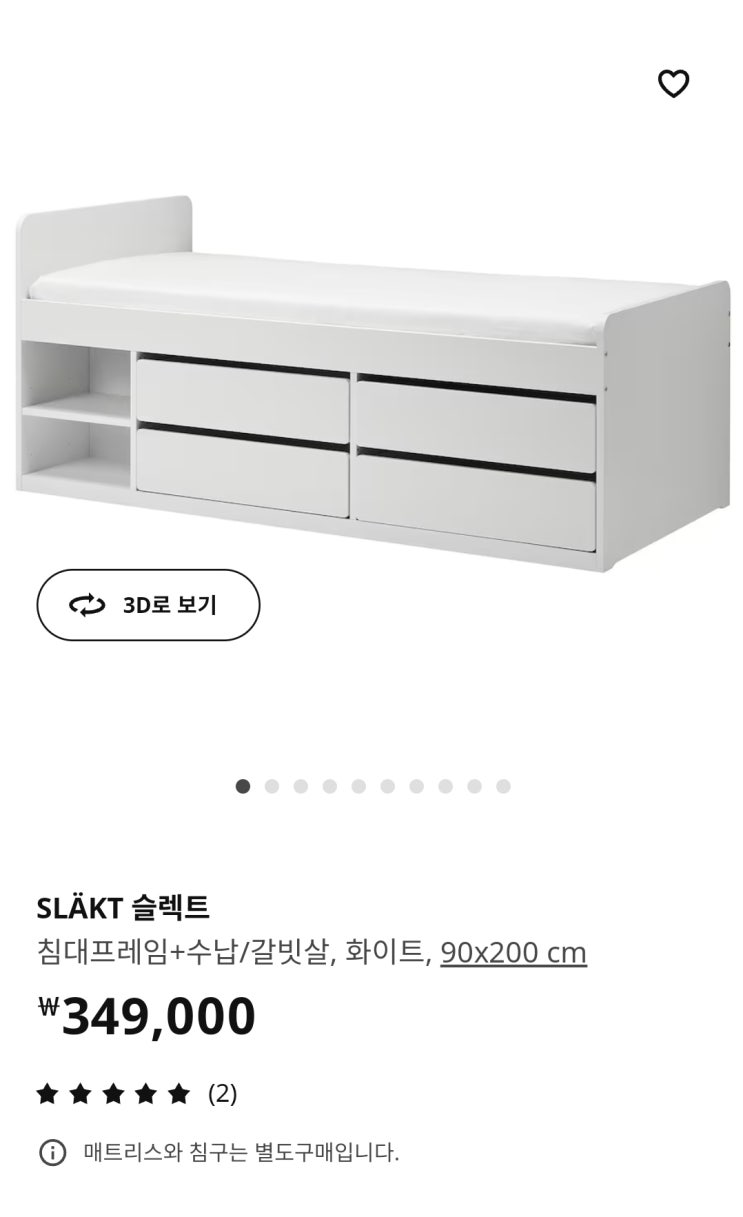
Task: Open the 3D로 보기 viewer
Action: (148, 605)
